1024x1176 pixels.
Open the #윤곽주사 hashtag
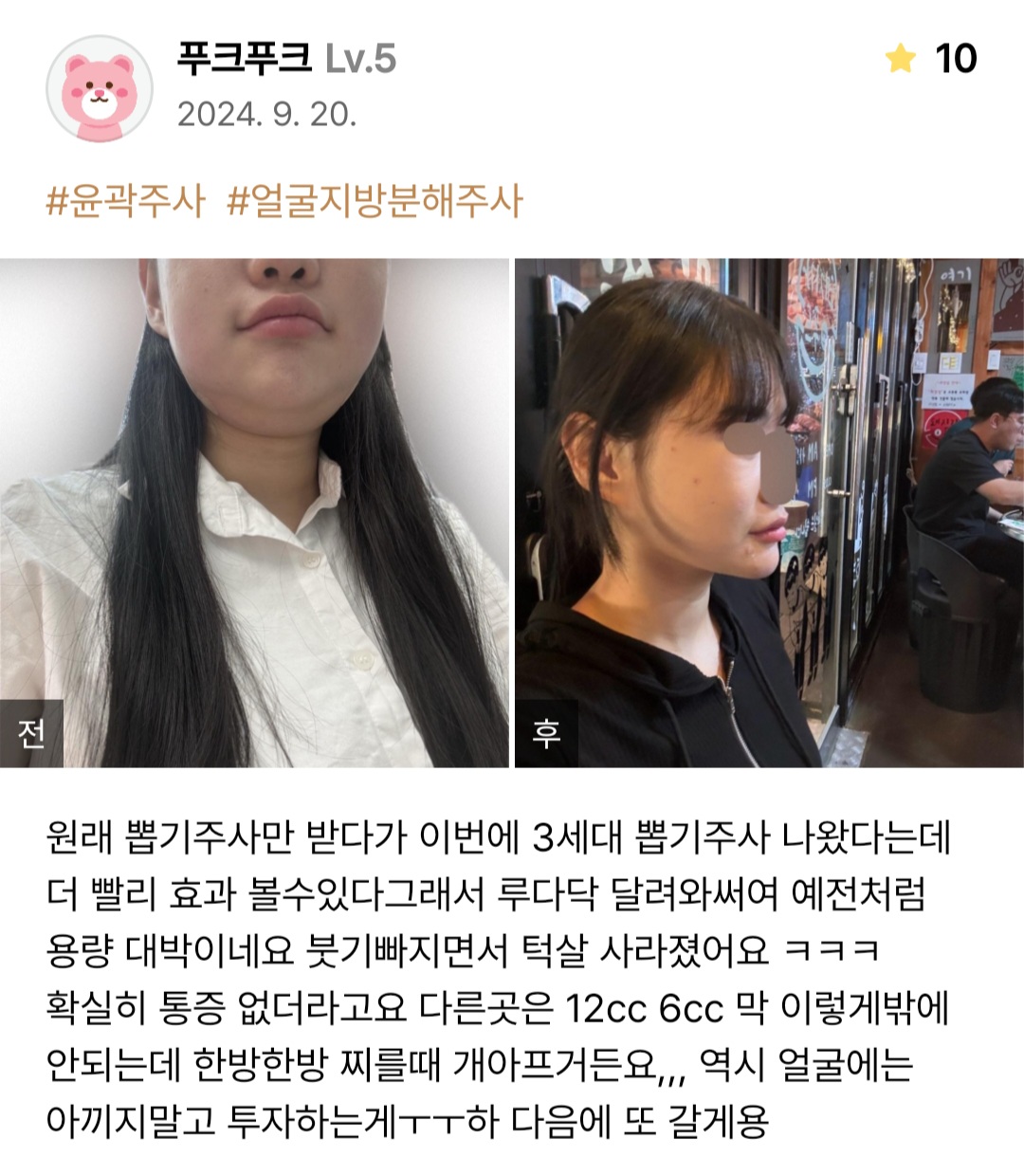click(125, 201)
